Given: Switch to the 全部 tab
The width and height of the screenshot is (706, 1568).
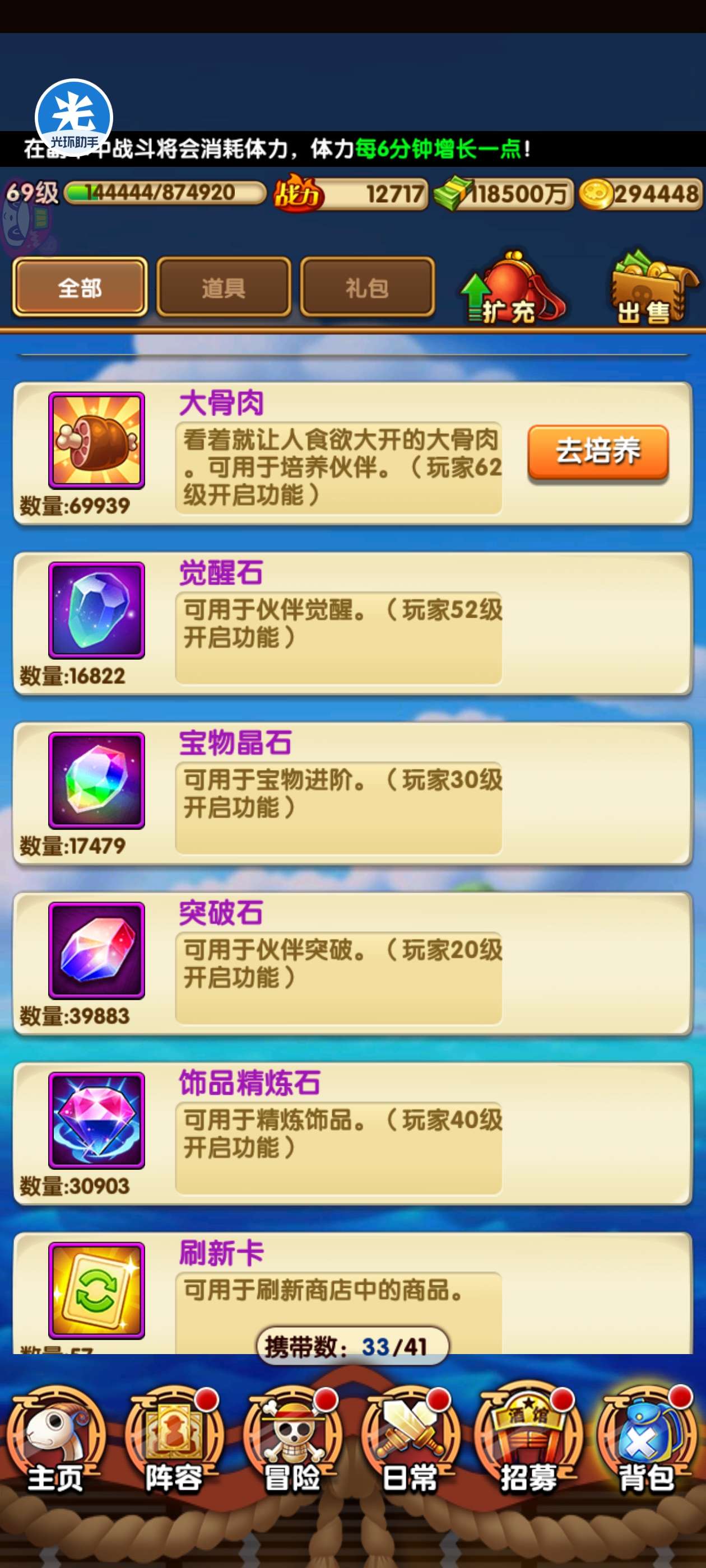Looking at the screenshot, I should pyautogui.click(x=79, y=287).
